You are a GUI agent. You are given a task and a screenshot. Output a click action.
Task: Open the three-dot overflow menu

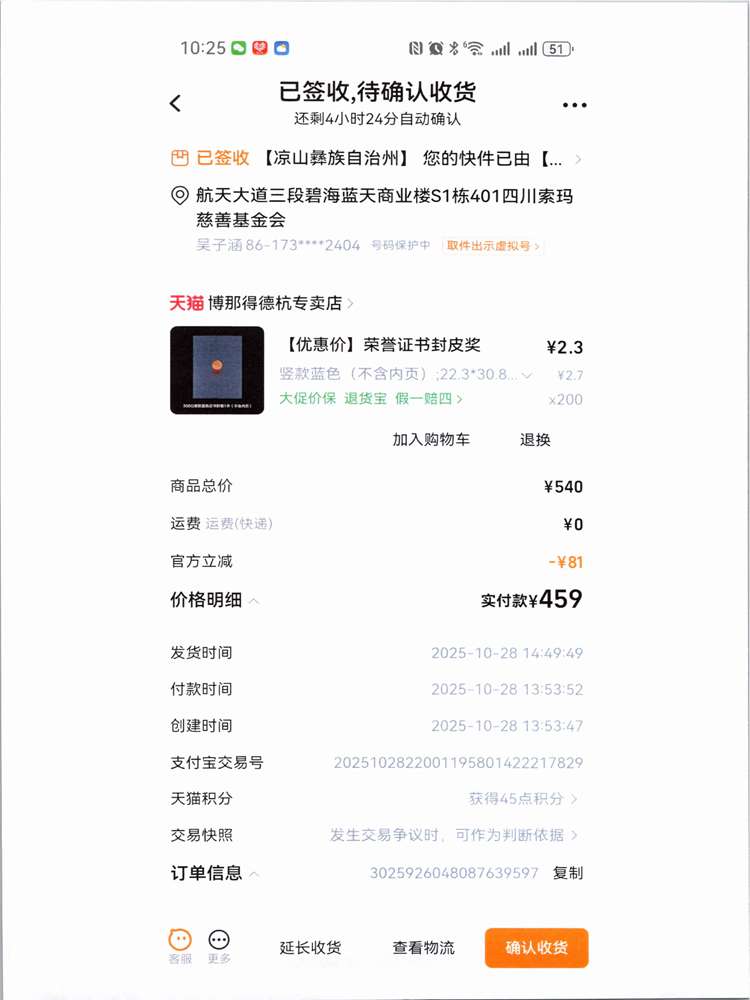pos(574,105)
